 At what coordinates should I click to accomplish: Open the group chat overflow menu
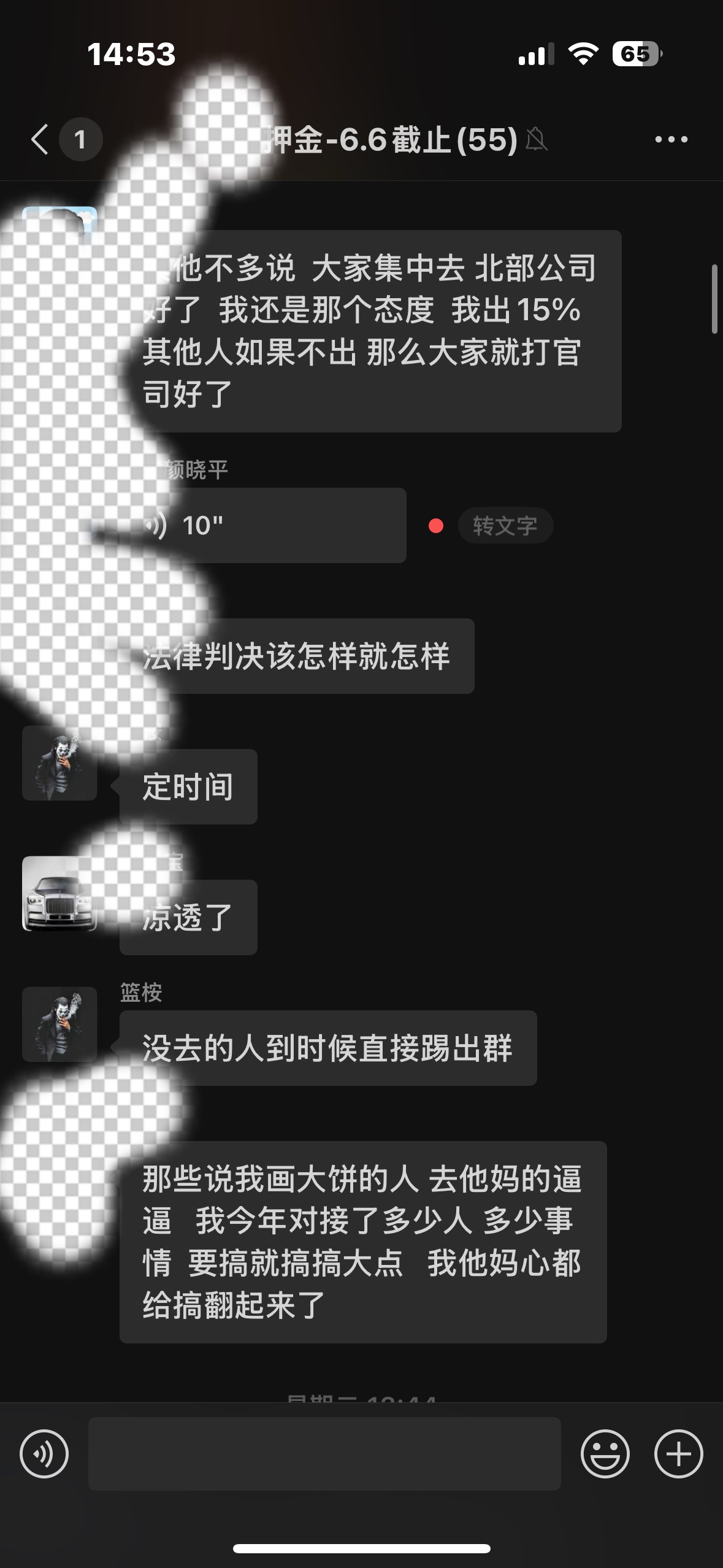pos(671,139)
